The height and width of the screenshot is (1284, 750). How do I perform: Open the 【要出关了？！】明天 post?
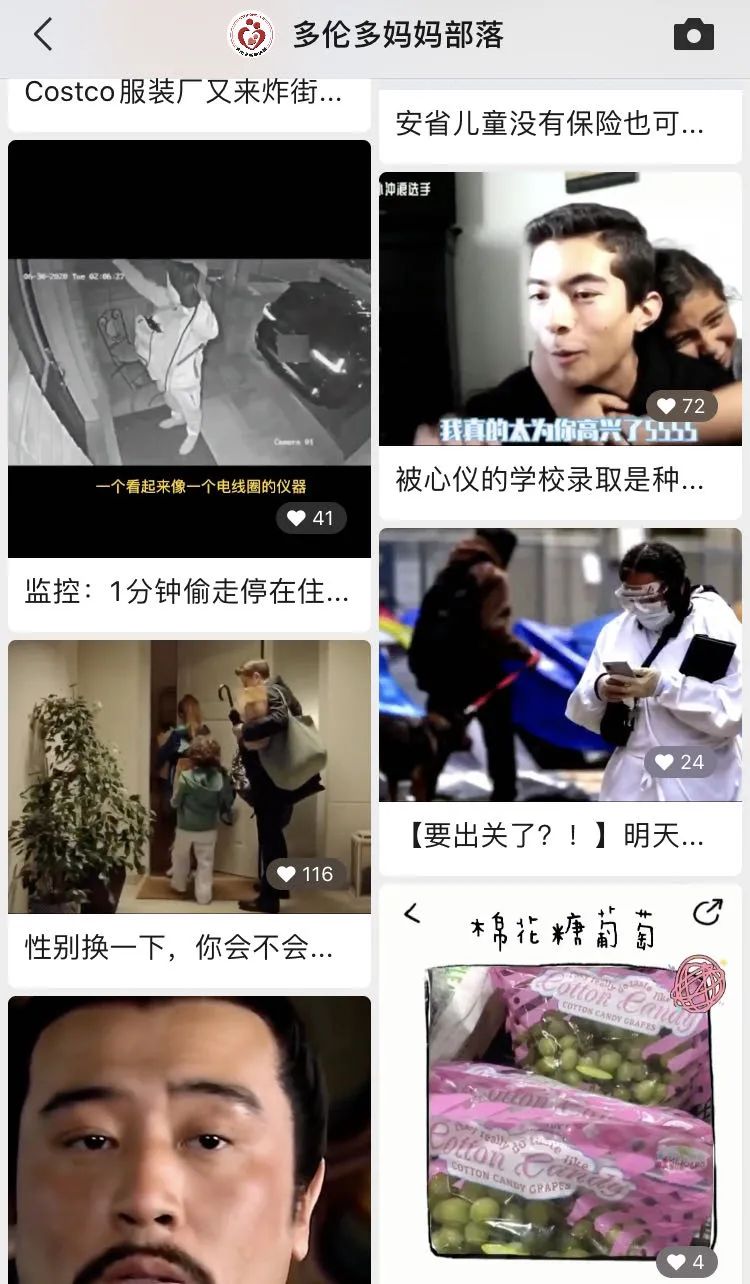pos(550,836)
